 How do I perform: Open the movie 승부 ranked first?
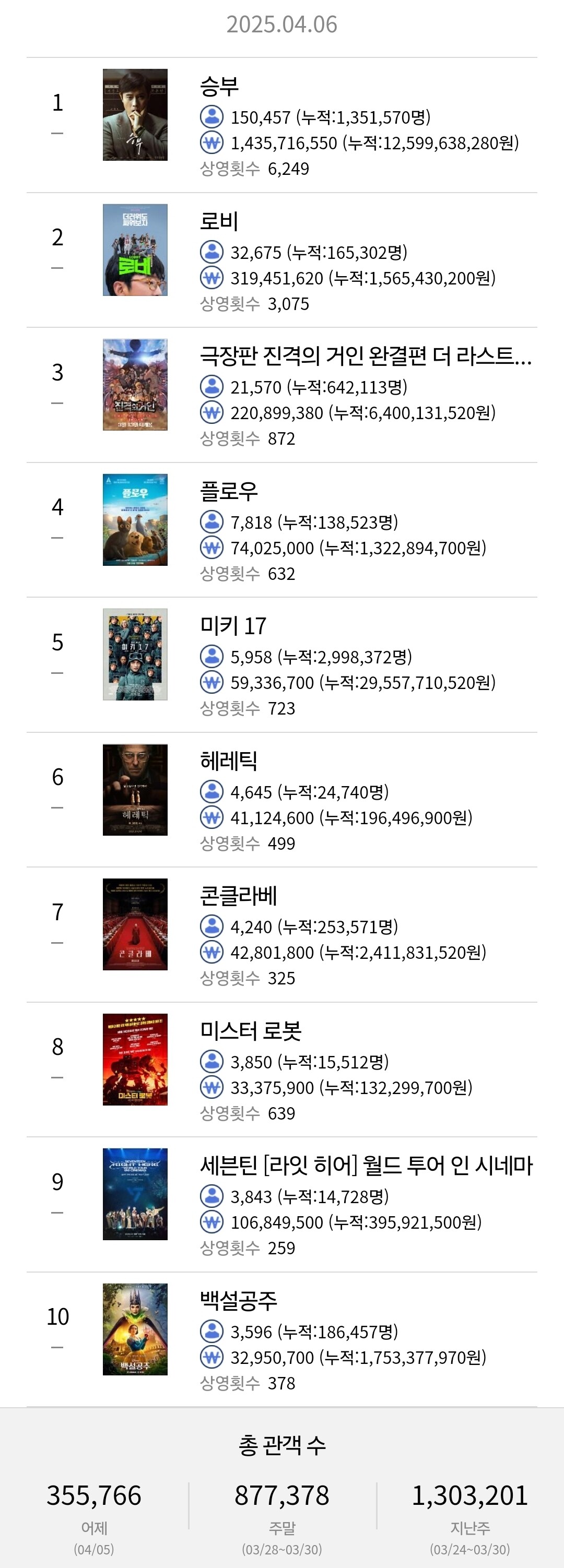(x=219, y=87)
